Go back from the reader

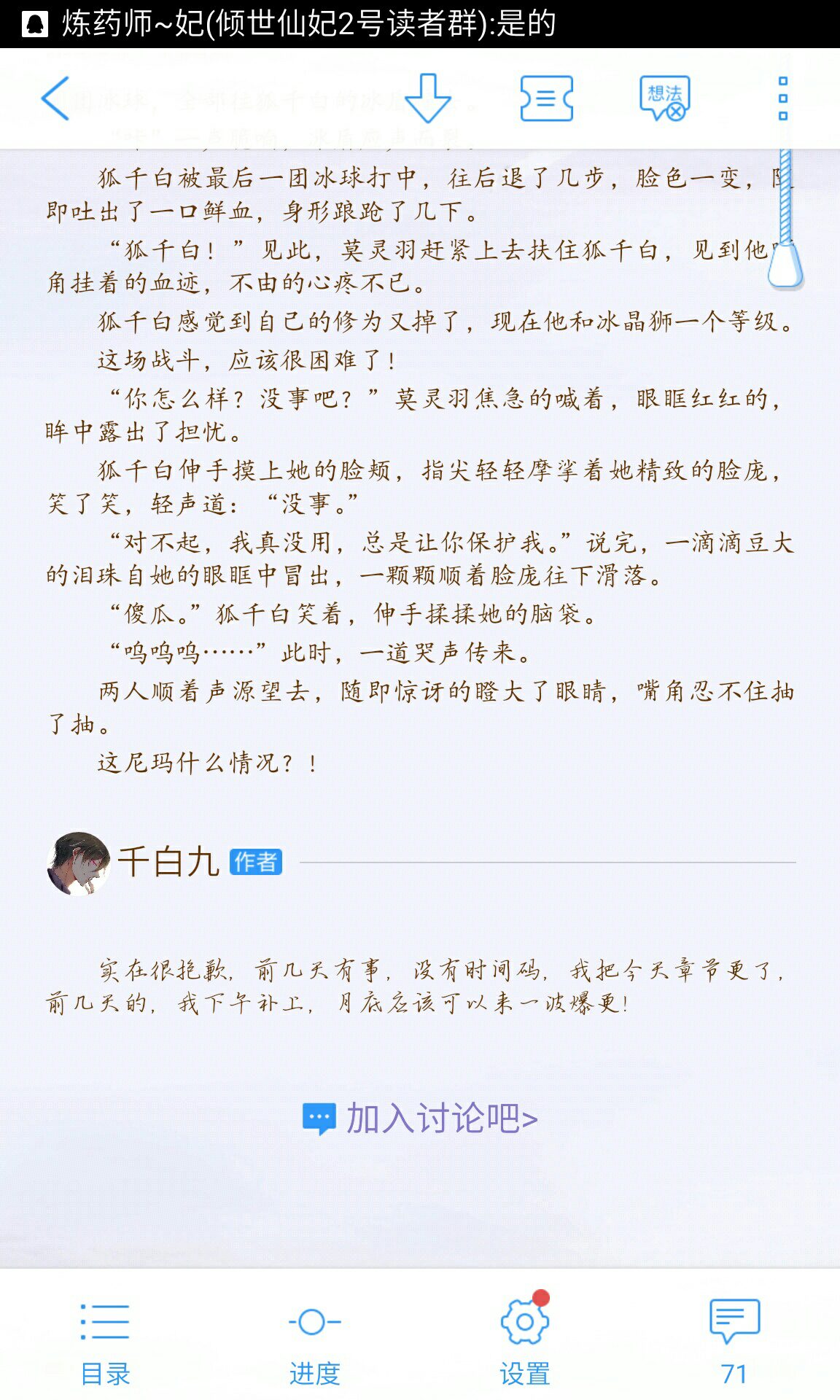coord(55,98)
